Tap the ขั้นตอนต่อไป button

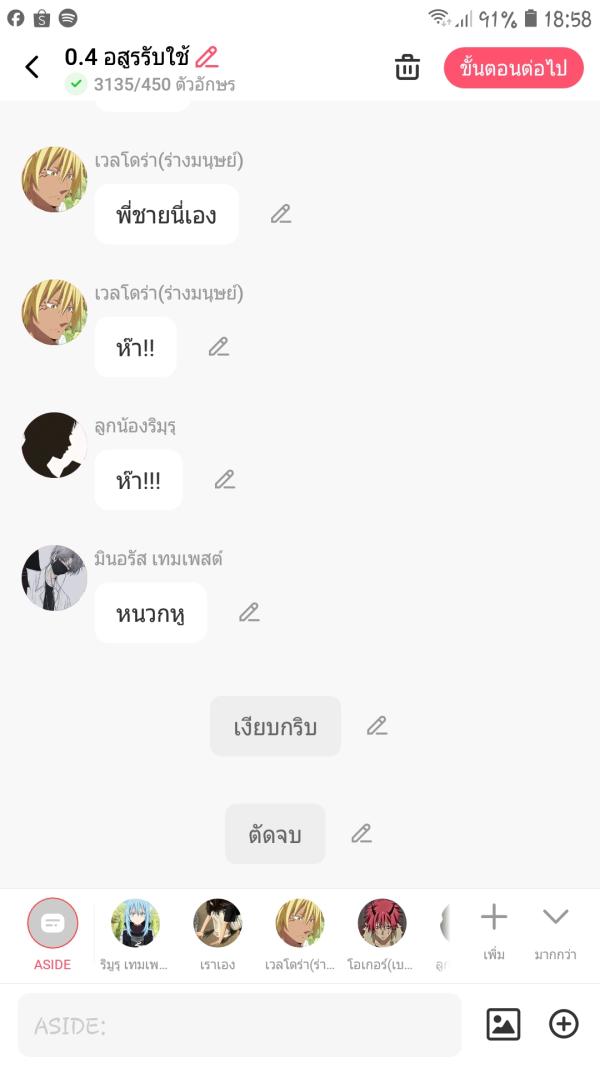pyautogui.click(x=513, y=68)
